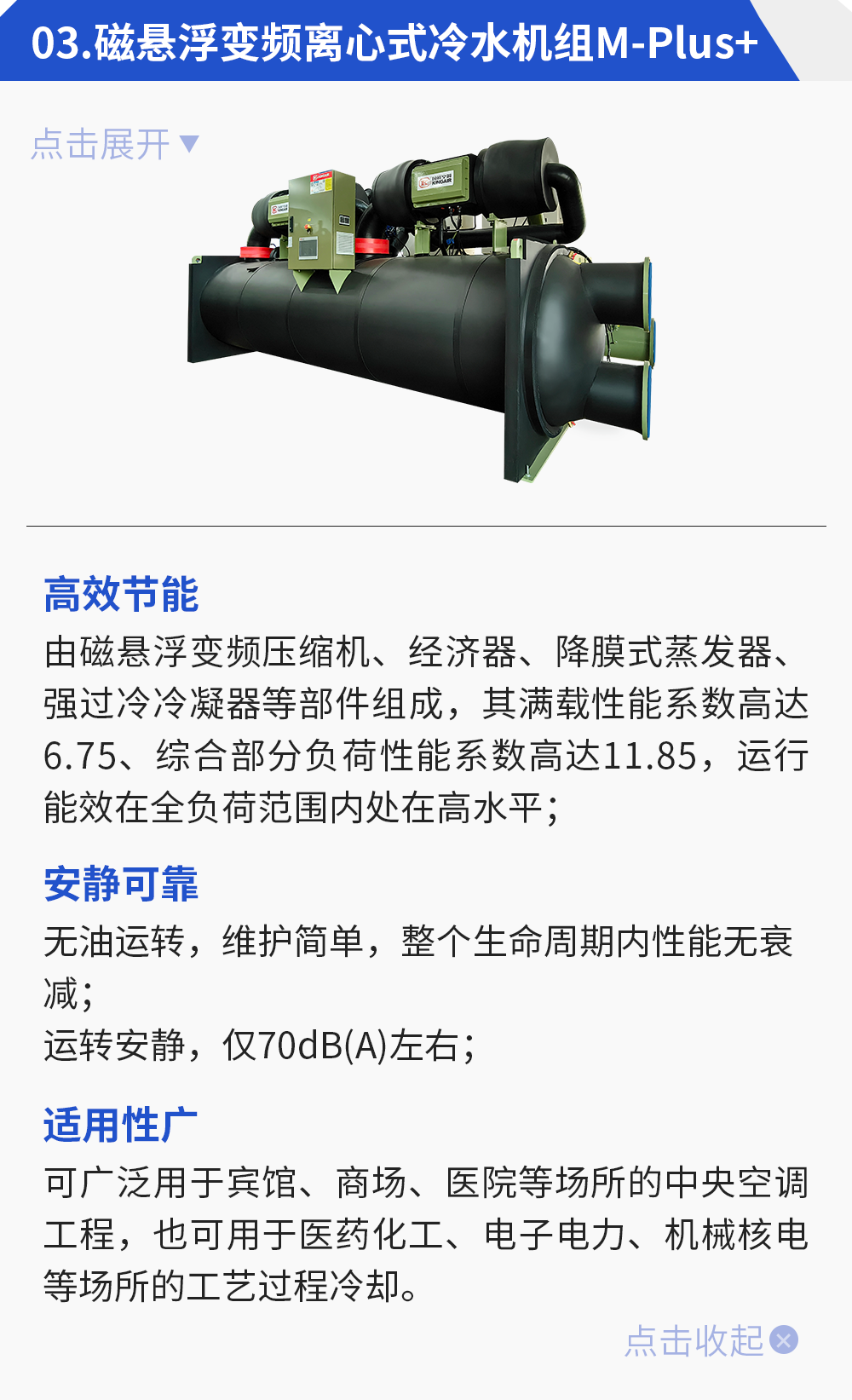Expand the 点击展开 section
Screen dimensions: 852x1400
tap(115, 144)
